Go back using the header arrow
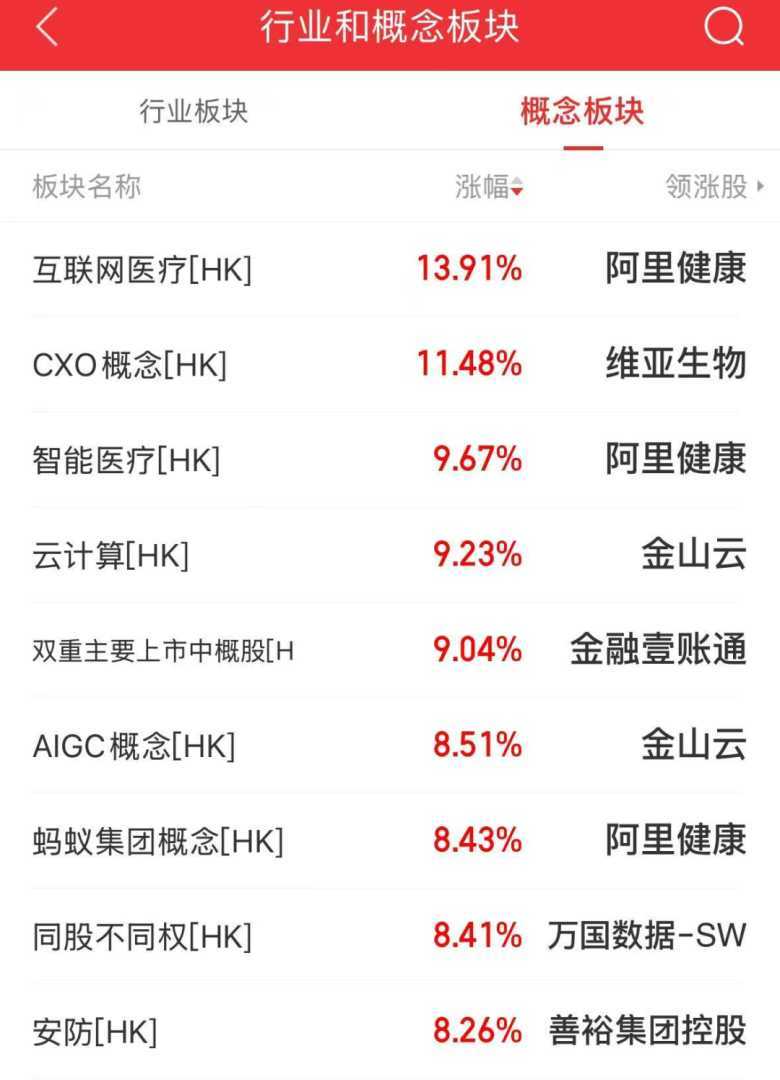Screen dimensions: 780x1080 pyautogui.click(x=47, y=28)
